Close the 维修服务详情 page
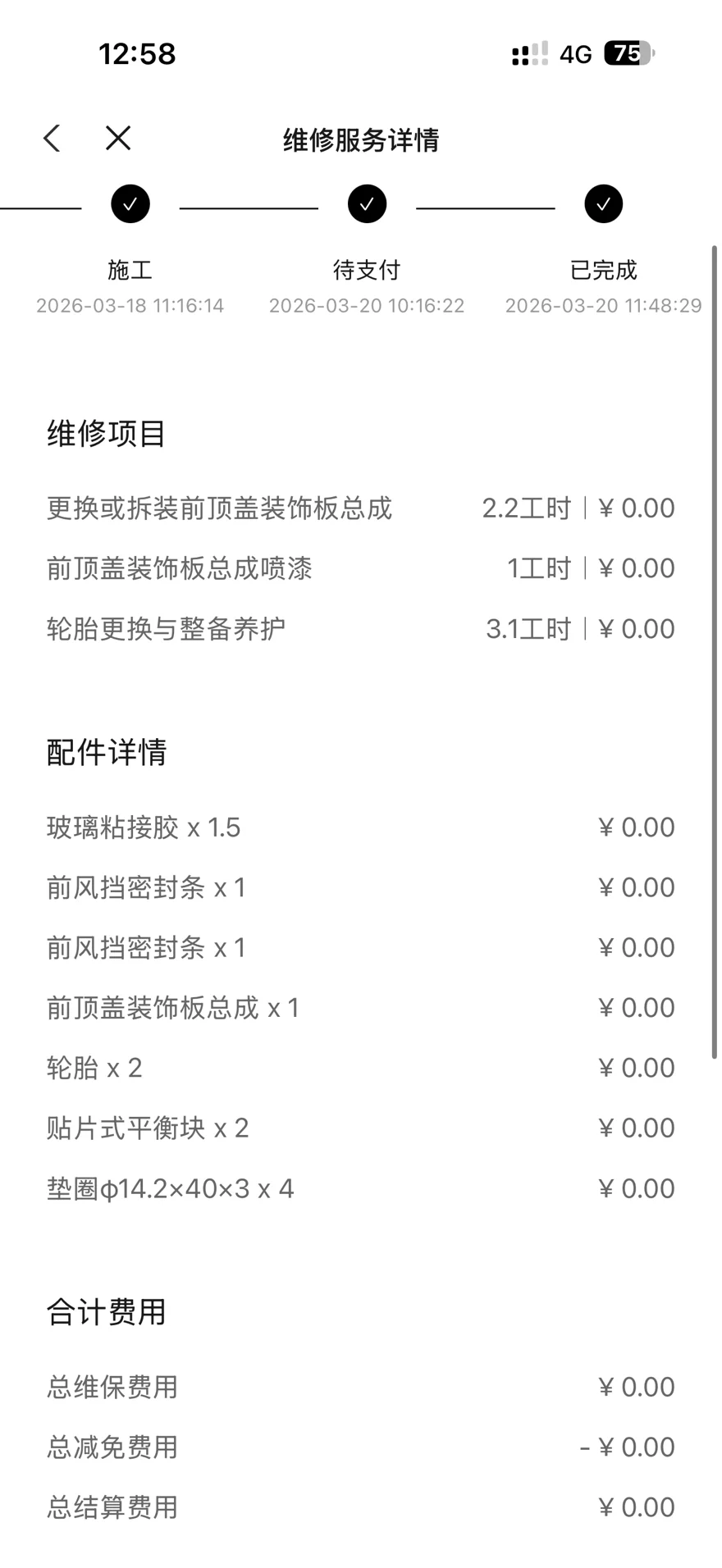 pos(118,139)
